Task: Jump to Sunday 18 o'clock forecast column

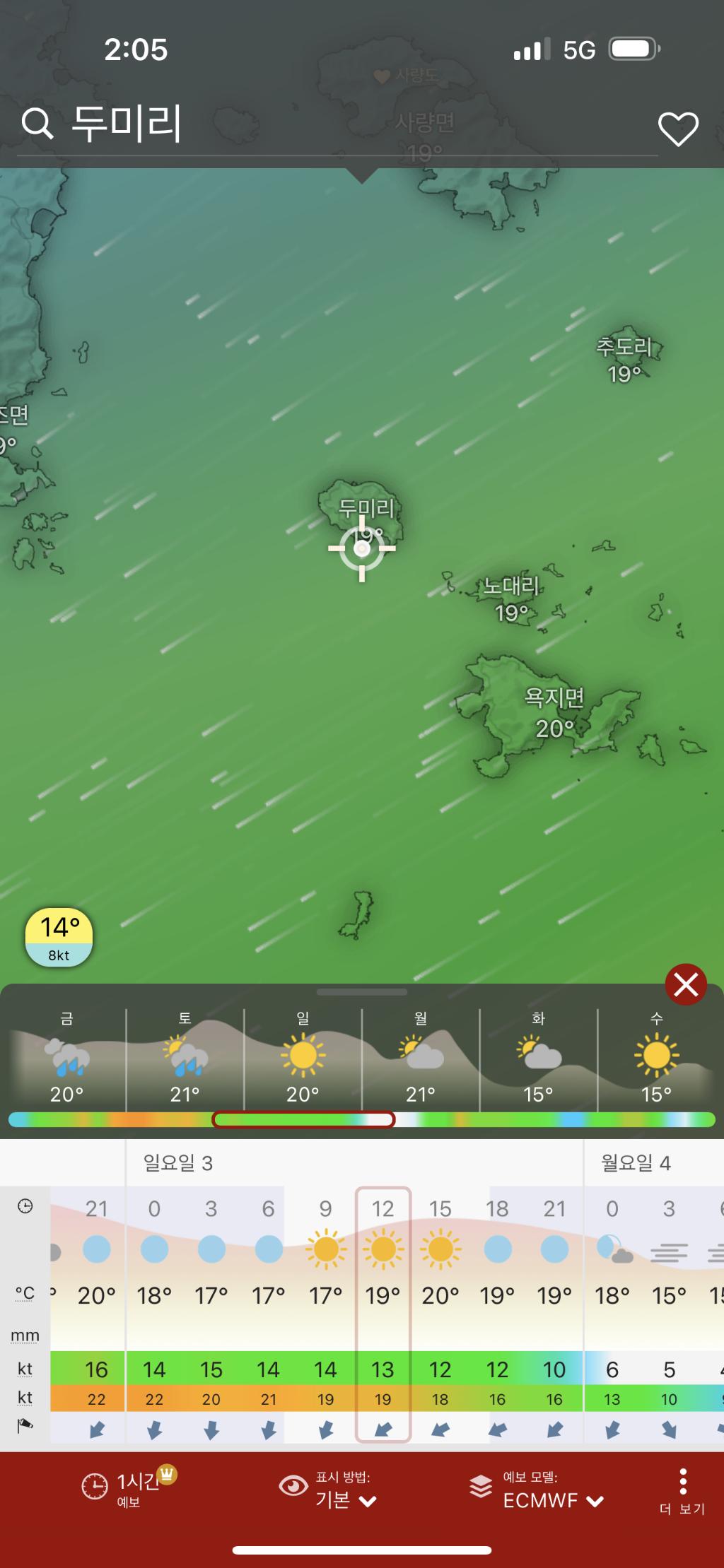Action: [497, 1307]
